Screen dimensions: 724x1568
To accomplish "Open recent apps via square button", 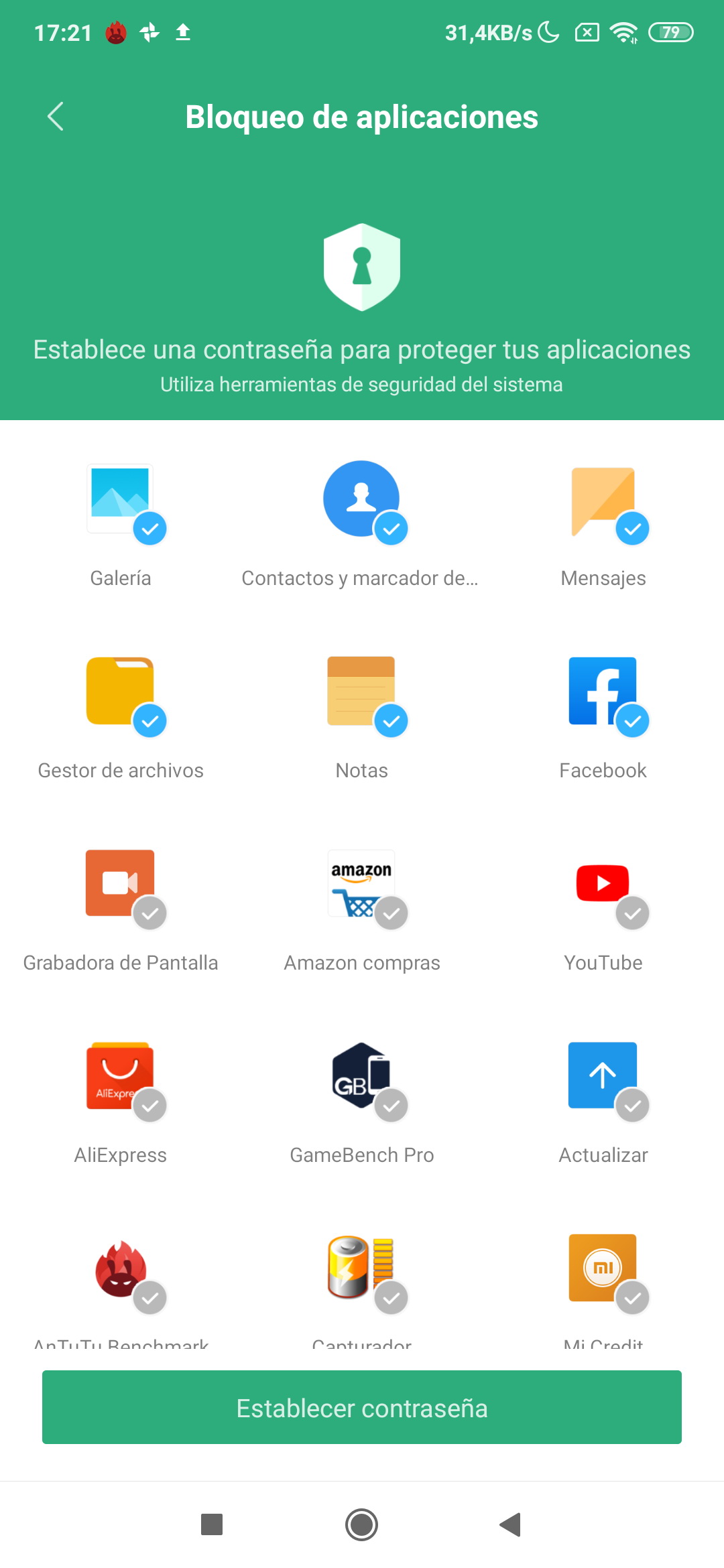I will pos(212,1524).
